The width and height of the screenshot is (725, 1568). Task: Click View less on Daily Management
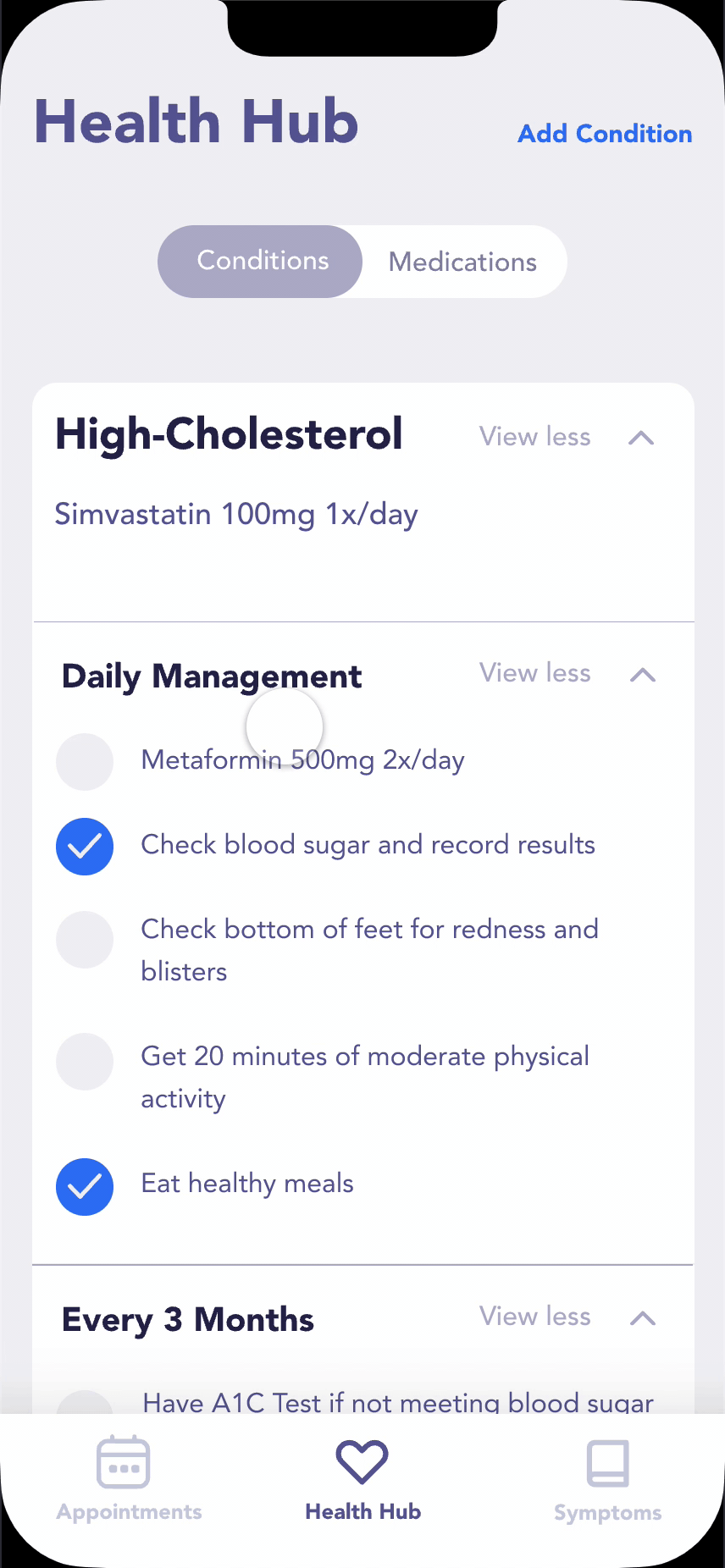[x=534, y=672]
